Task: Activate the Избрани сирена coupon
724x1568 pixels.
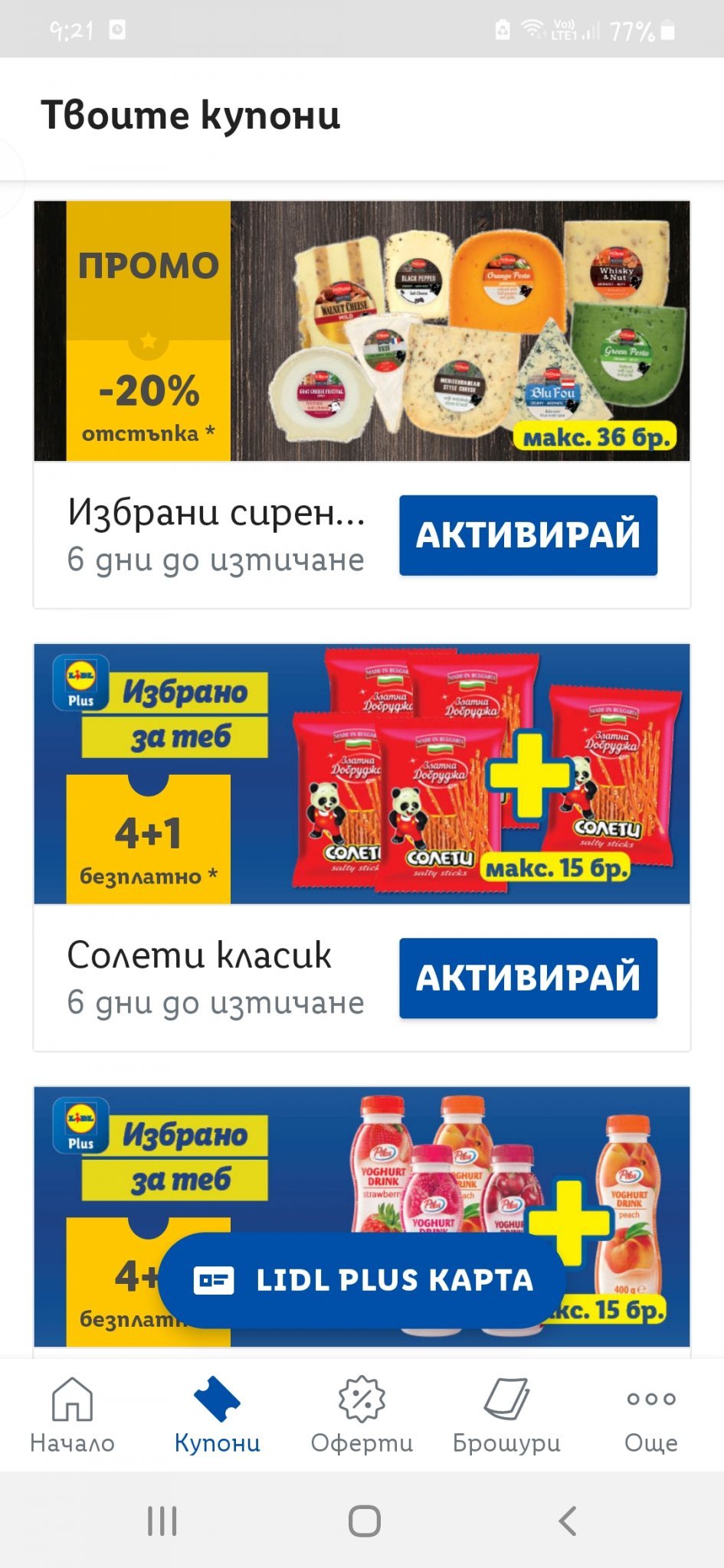Action: 528,534
